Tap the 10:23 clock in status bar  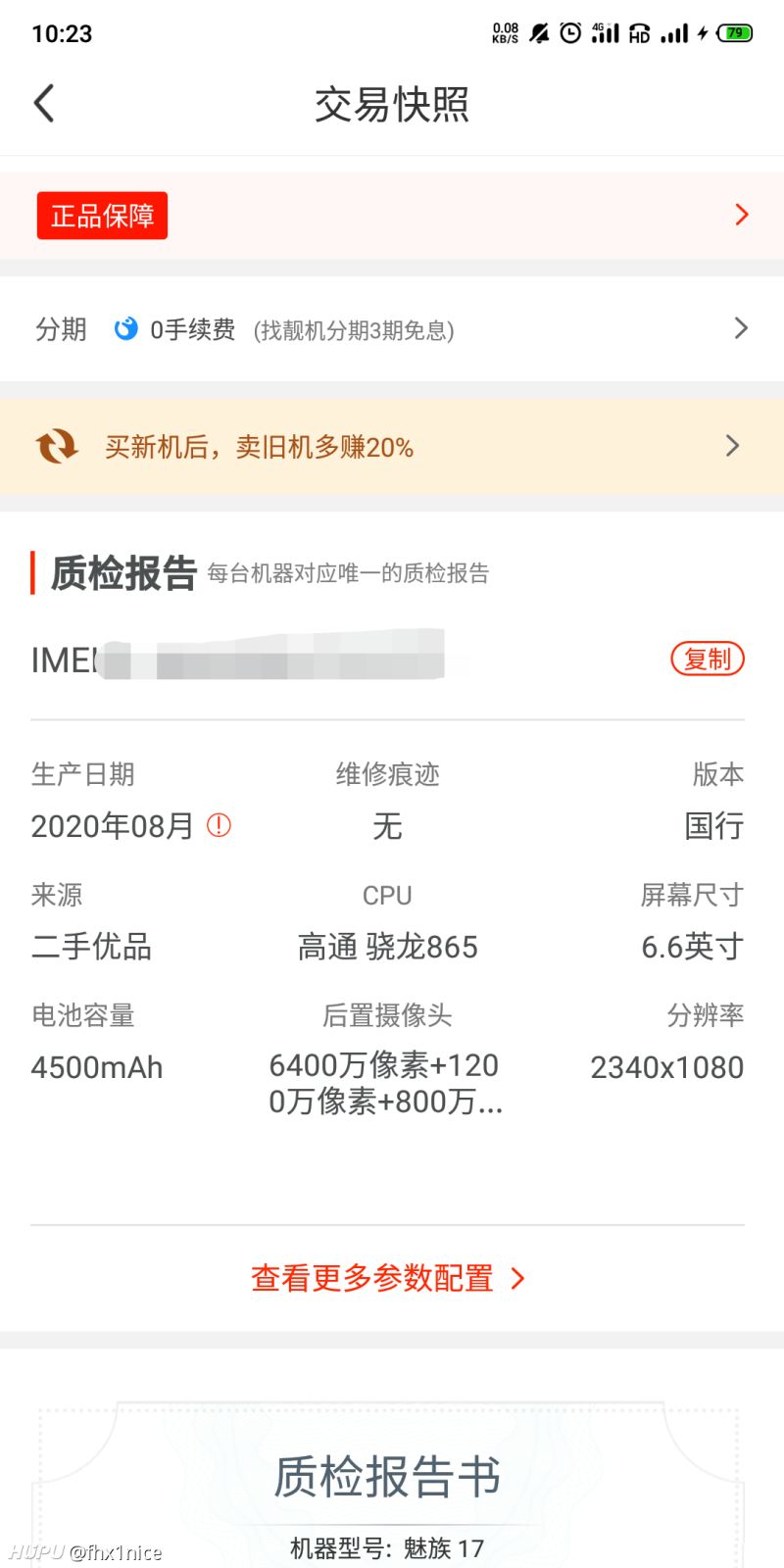click(61, 34)
